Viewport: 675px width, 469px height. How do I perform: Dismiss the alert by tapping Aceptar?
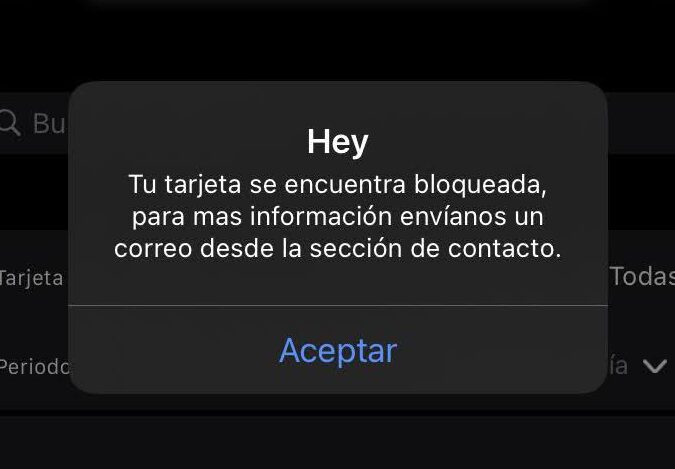[x=338, y=351]
